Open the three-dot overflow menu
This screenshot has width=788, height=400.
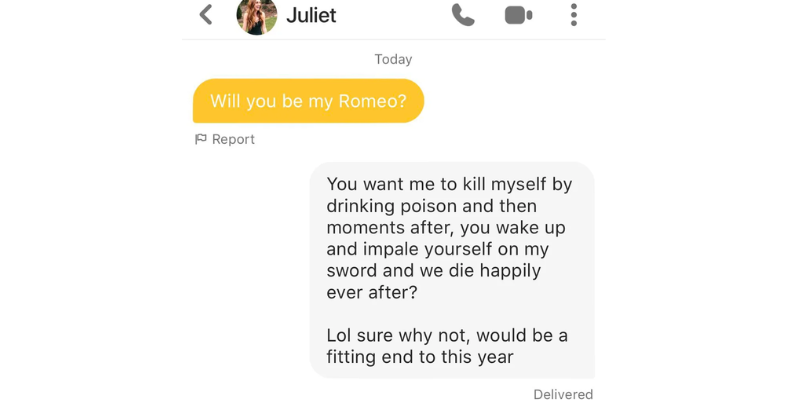tap(573, 15)
